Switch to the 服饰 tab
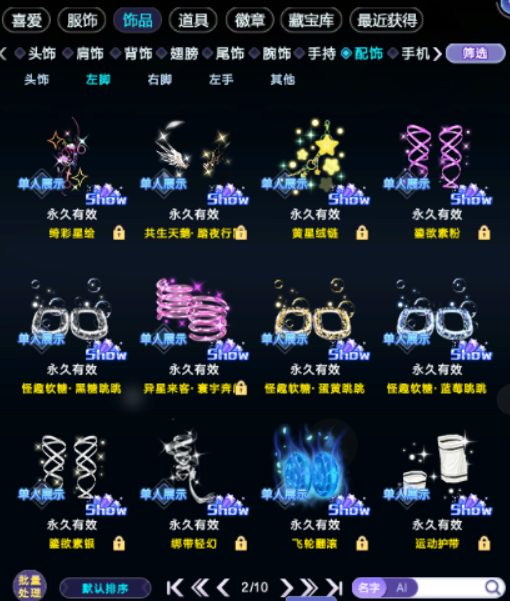Viewport: 510px width, 601px height. (82, 20)
